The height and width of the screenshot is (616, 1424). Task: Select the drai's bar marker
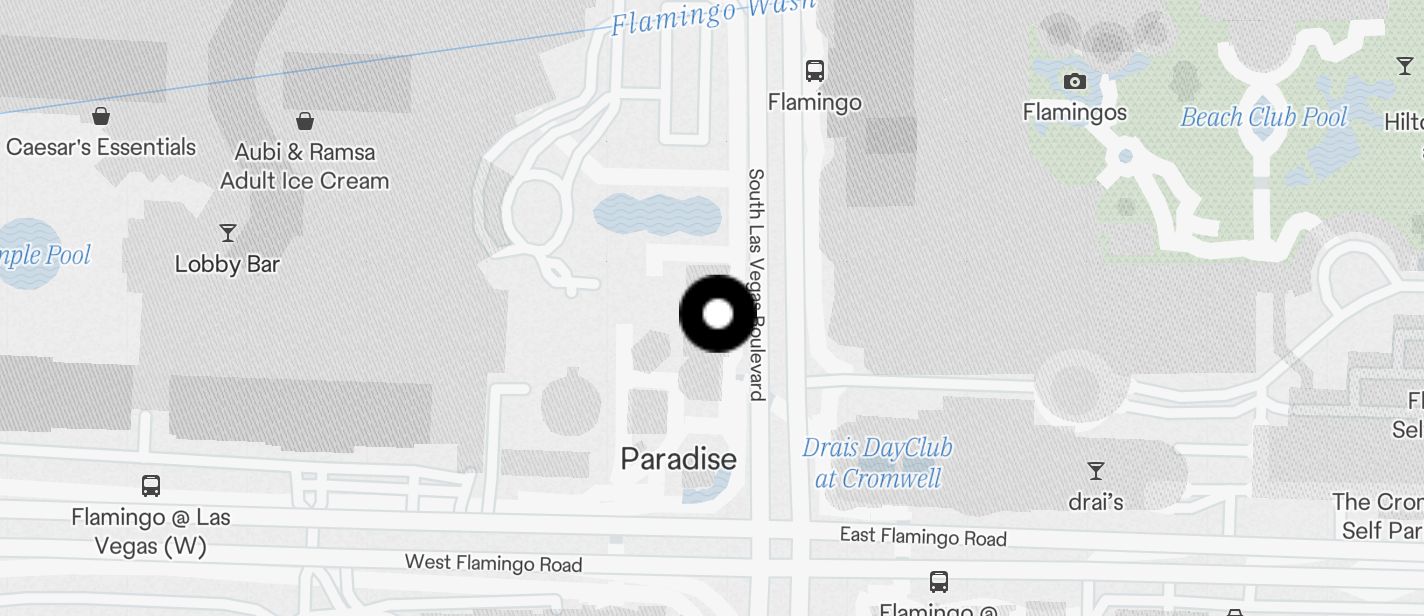coord(1096,471)
